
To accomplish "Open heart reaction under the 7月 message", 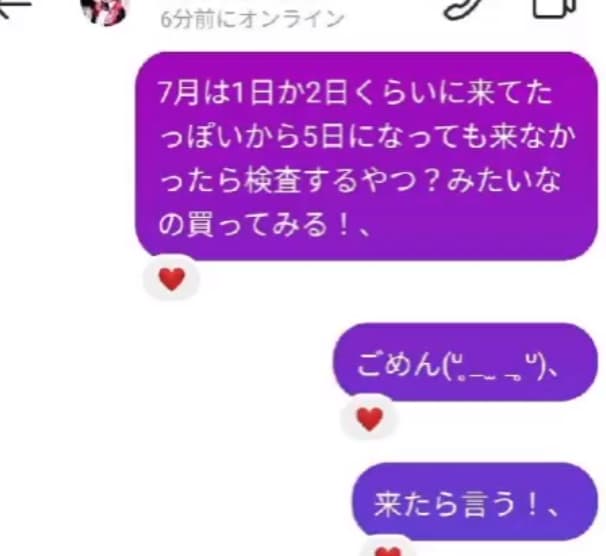I will (172, 281).
